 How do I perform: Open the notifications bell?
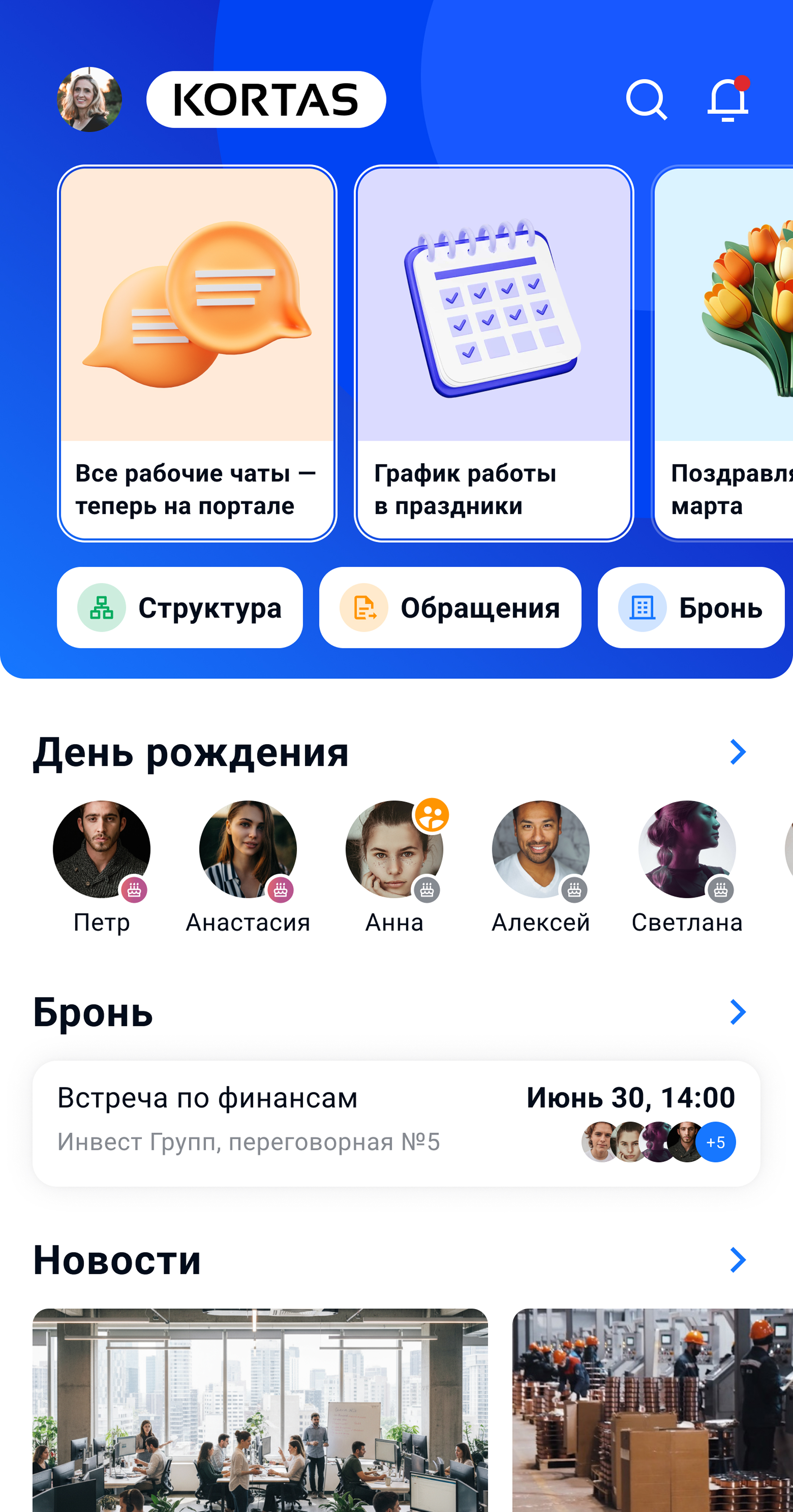pos(728,100)
